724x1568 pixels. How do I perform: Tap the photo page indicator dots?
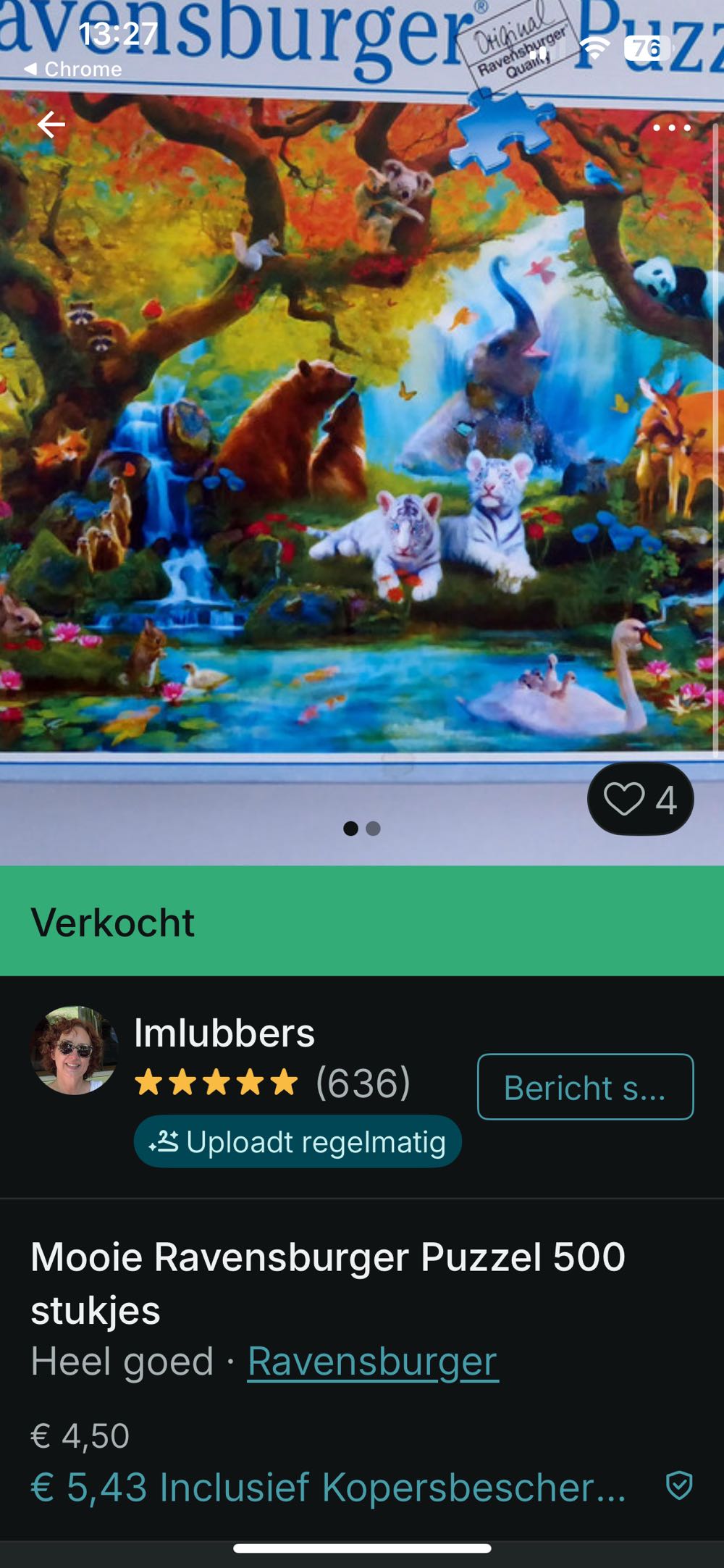[361, 829]
